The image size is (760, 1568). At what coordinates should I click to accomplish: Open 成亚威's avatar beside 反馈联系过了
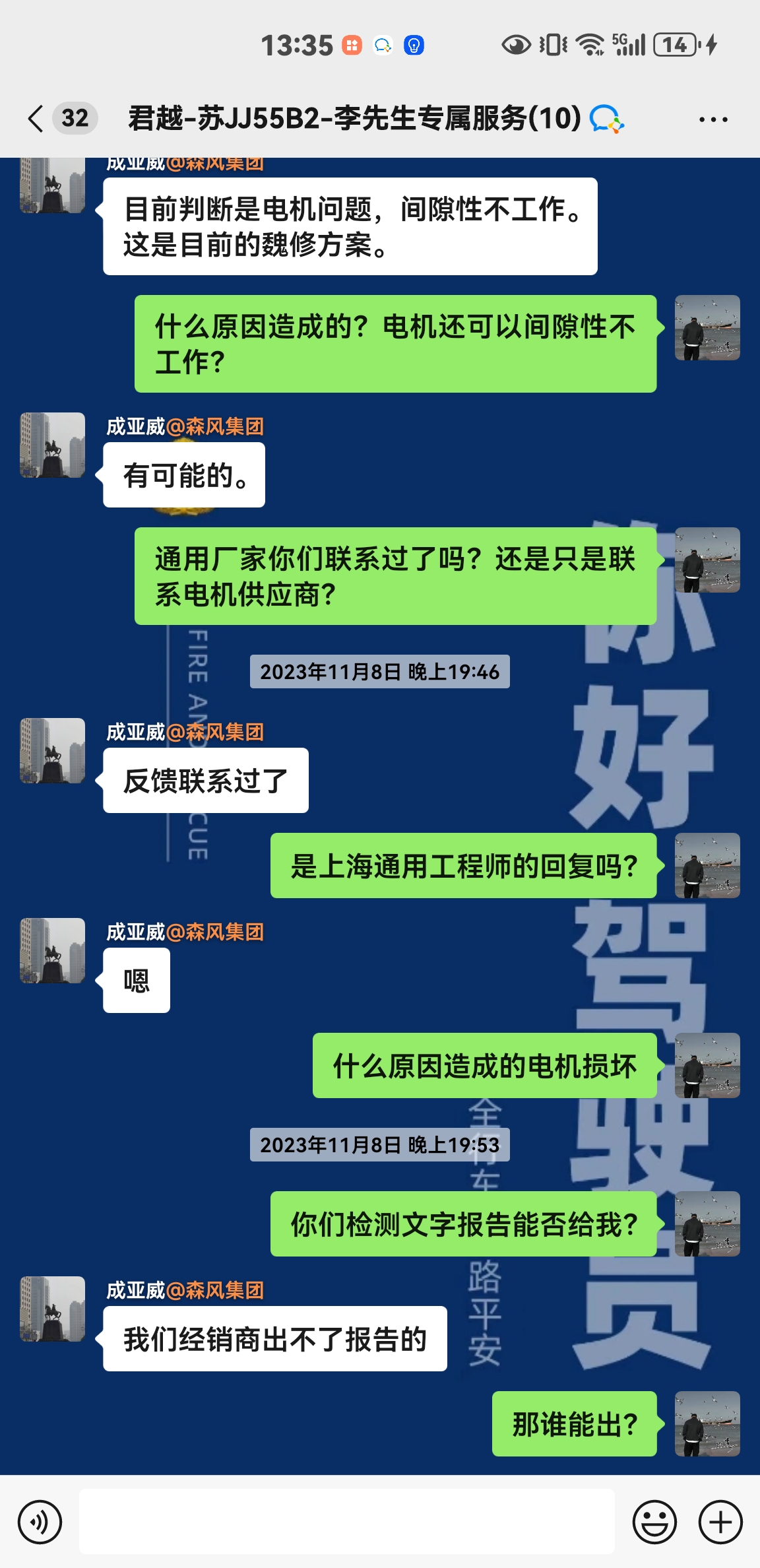pos(53,750)
